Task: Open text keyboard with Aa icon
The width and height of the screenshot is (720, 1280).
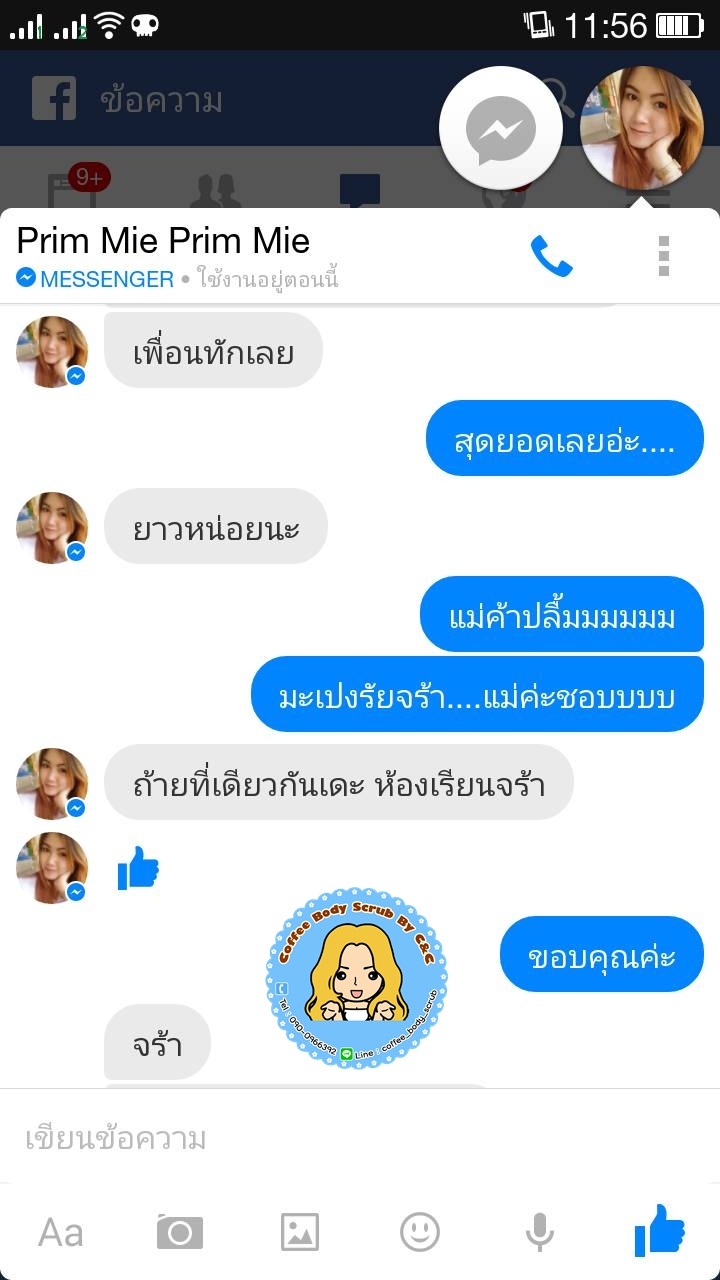Action: pos(60,1232)
